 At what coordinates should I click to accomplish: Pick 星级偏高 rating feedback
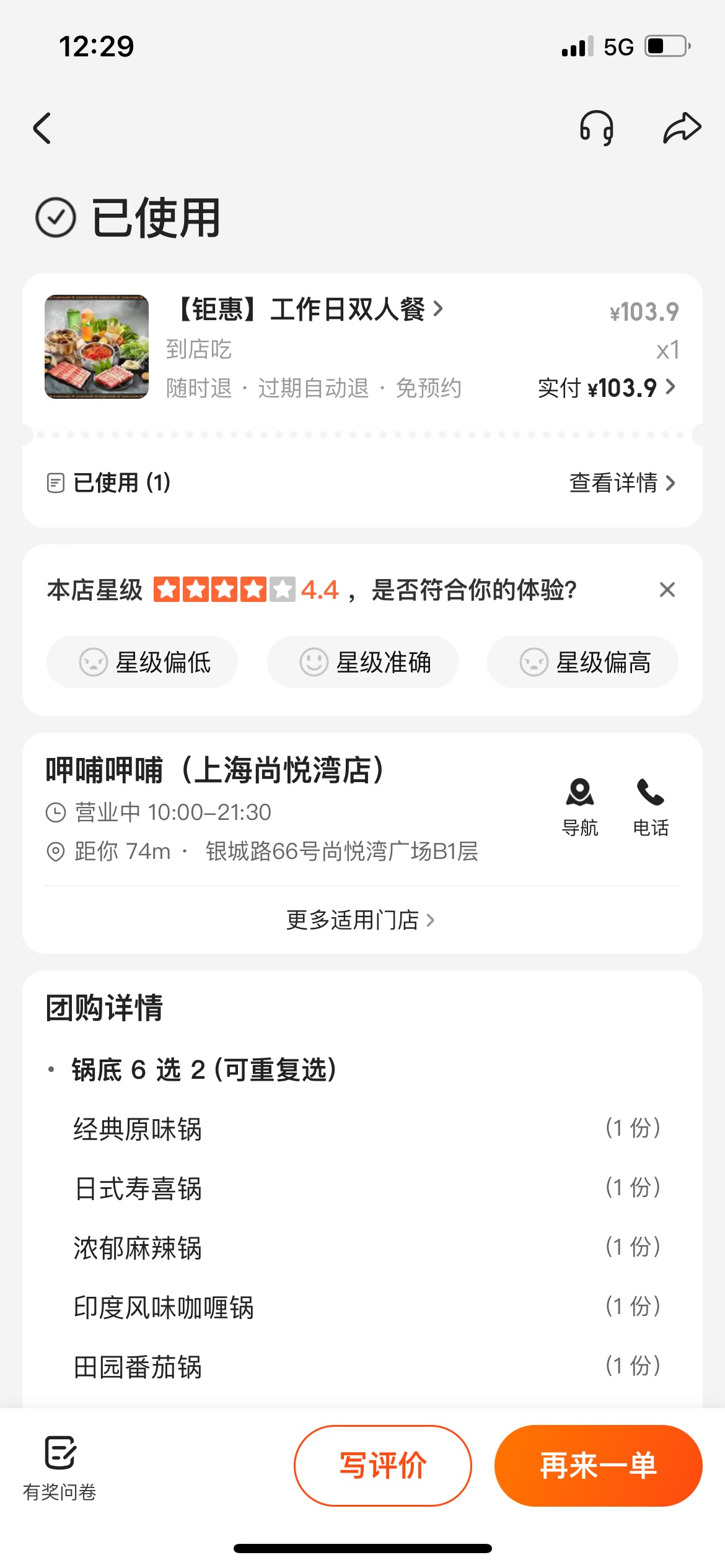point(582,662)
